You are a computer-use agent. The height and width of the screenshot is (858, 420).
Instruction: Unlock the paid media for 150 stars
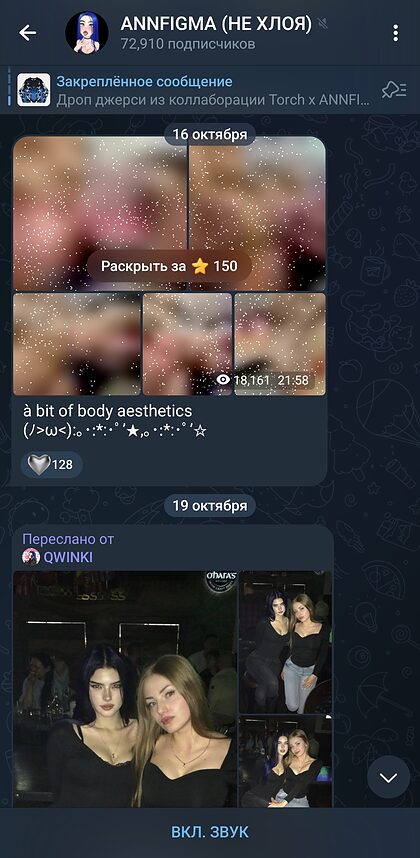tap(169, 266)
